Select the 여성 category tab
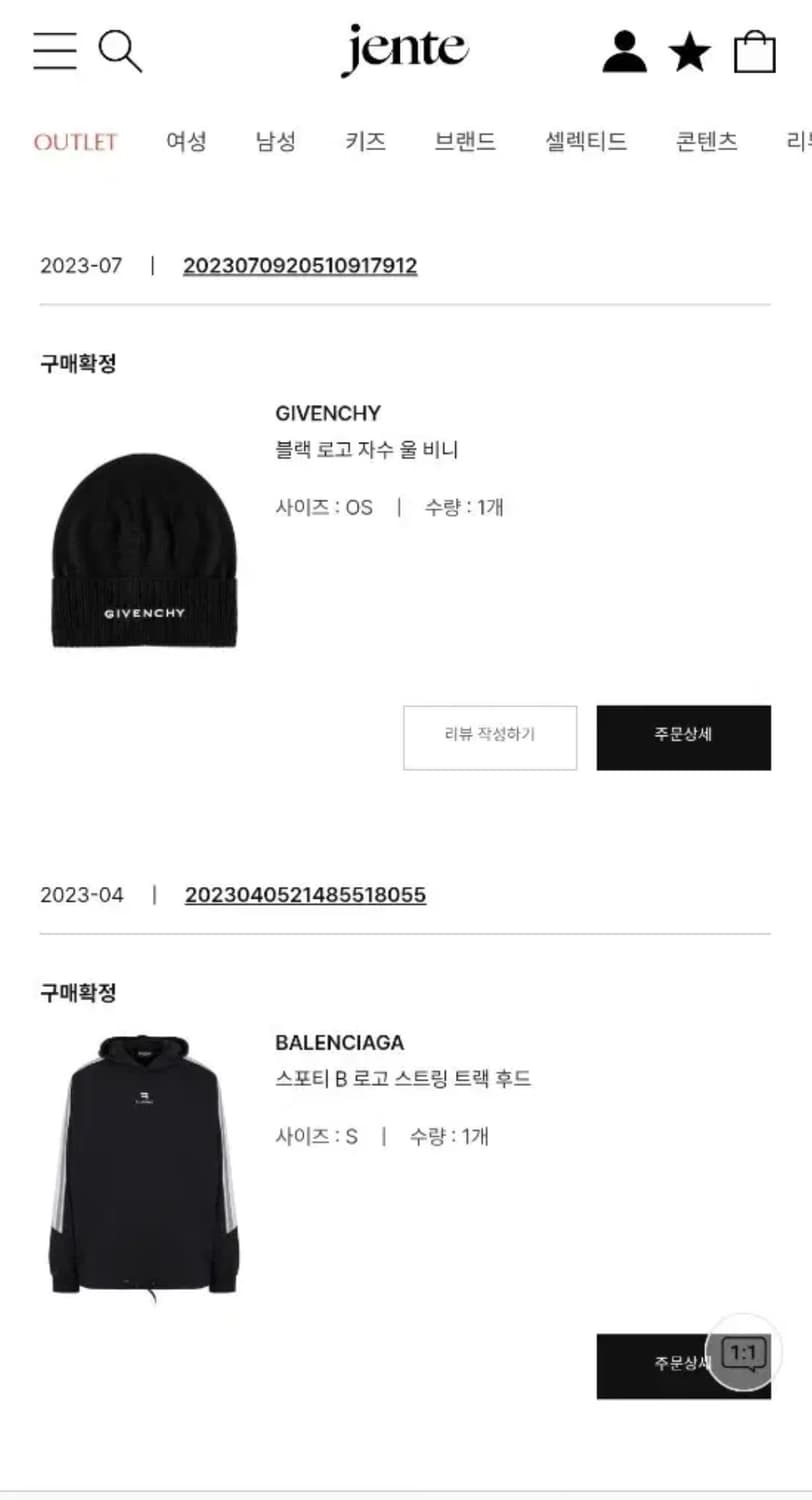The width and height of the screenshot is (812, 1500). pyautogui.click(x=185, y=141)
